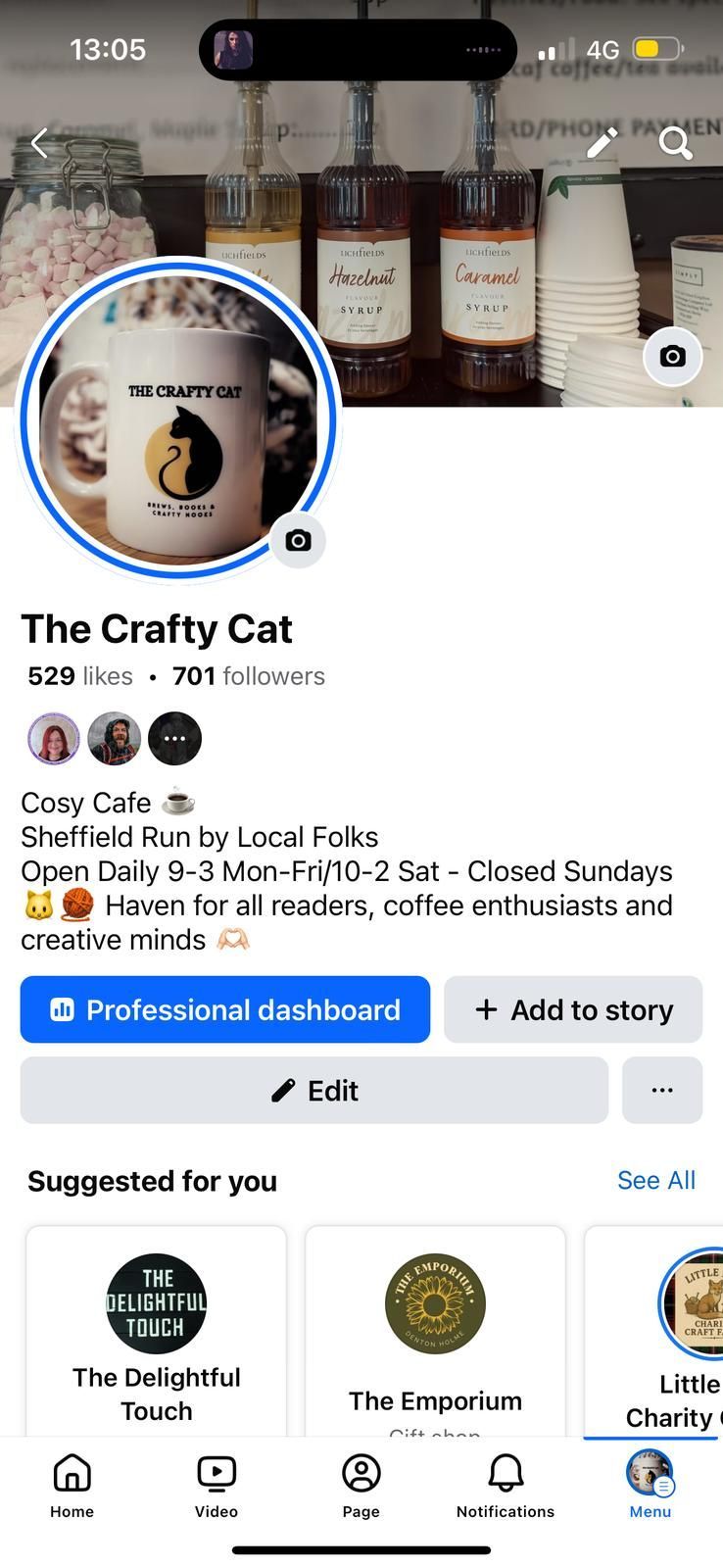Switch to the Page tab
723x1568 pixels.
pos(361,1484)
